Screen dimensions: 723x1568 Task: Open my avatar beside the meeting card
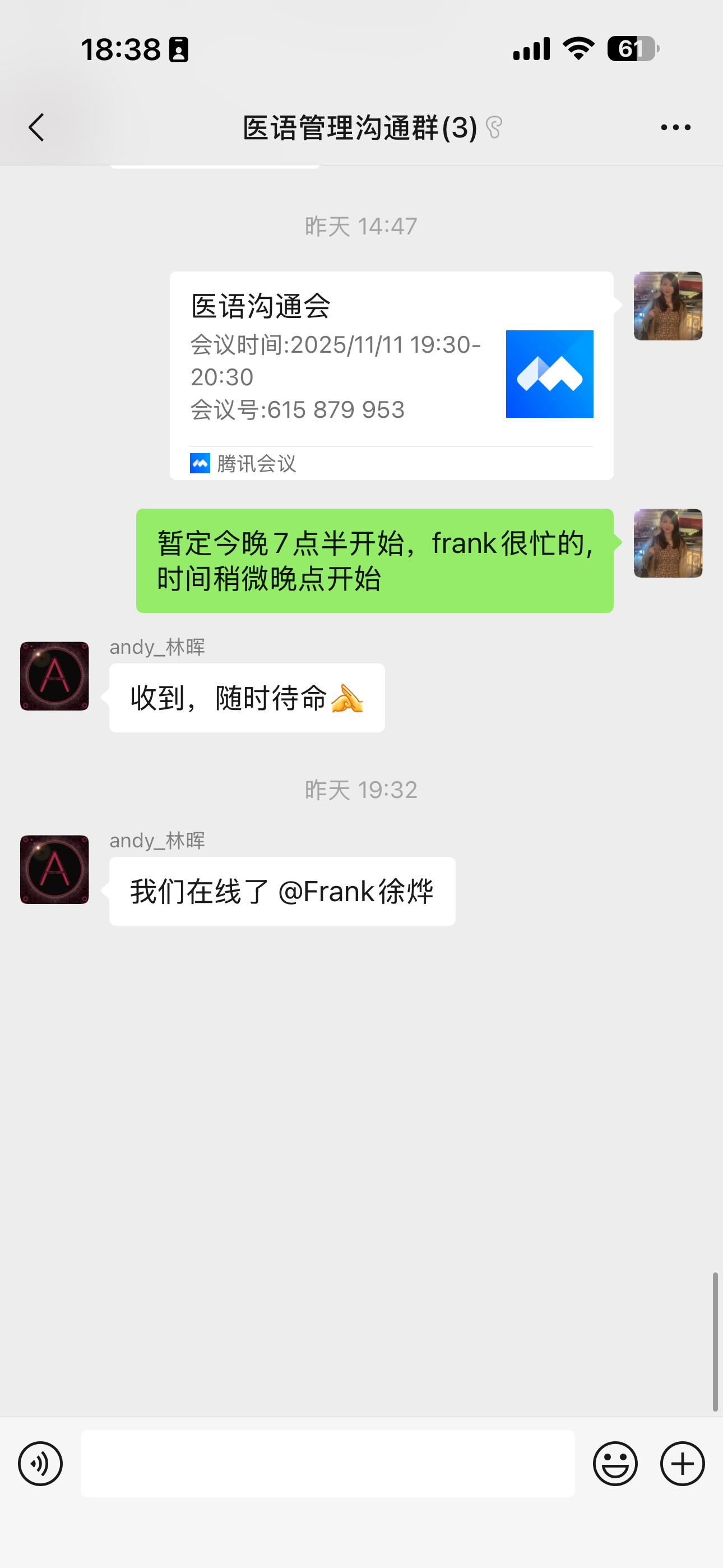(668, 306)
